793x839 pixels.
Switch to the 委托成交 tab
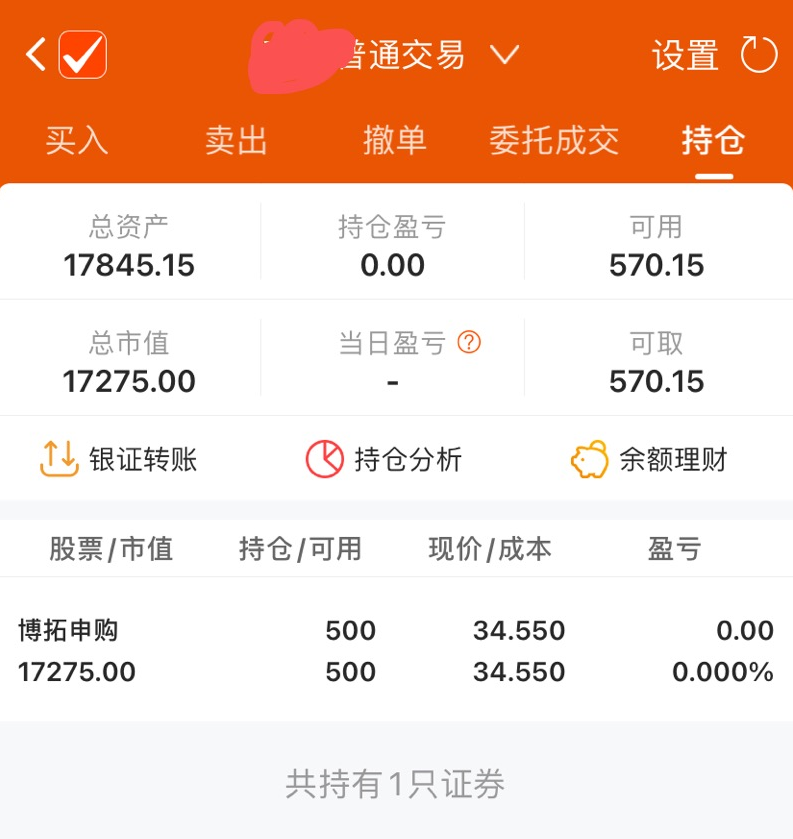pos(554,141)
